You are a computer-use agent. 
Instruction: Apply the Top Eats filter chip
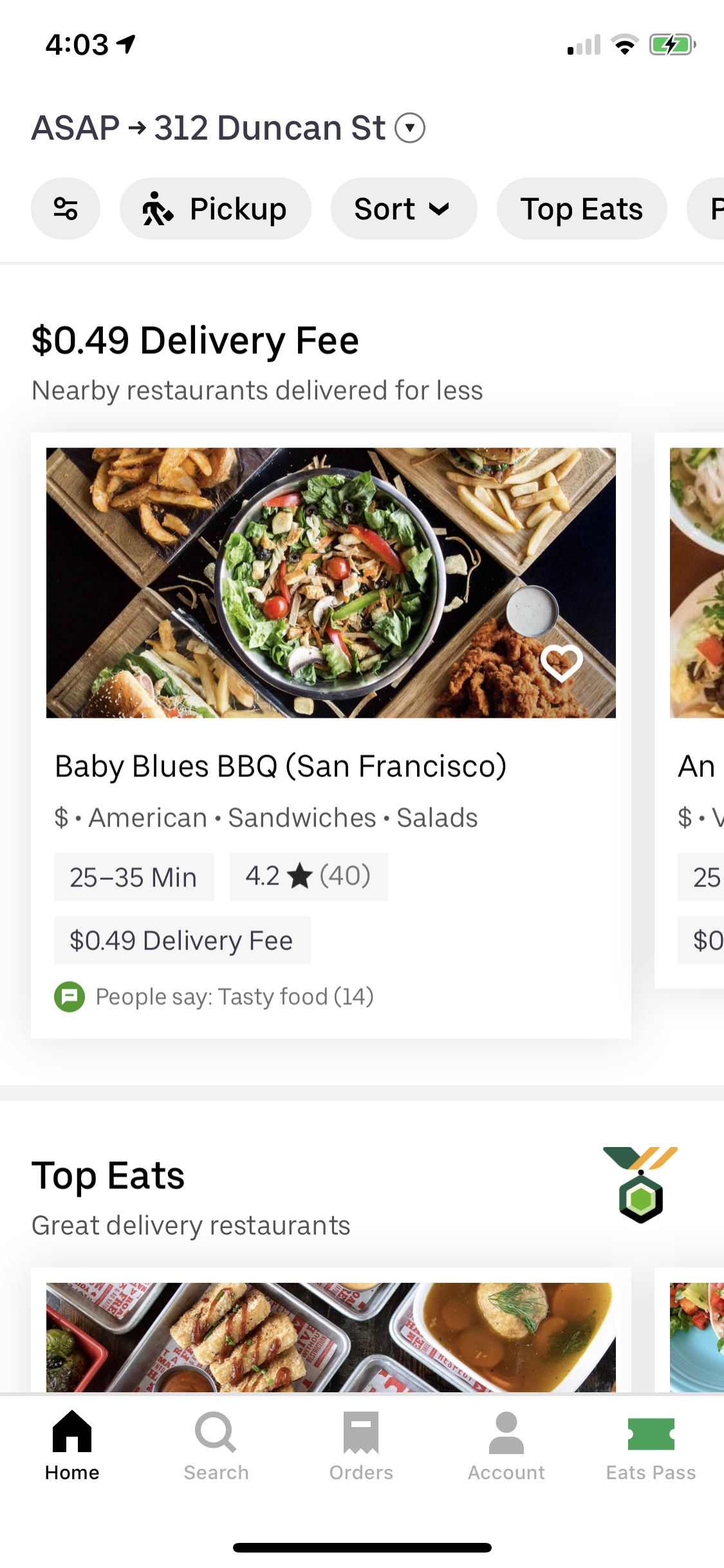pyautogui.click(x=582, y=209)
